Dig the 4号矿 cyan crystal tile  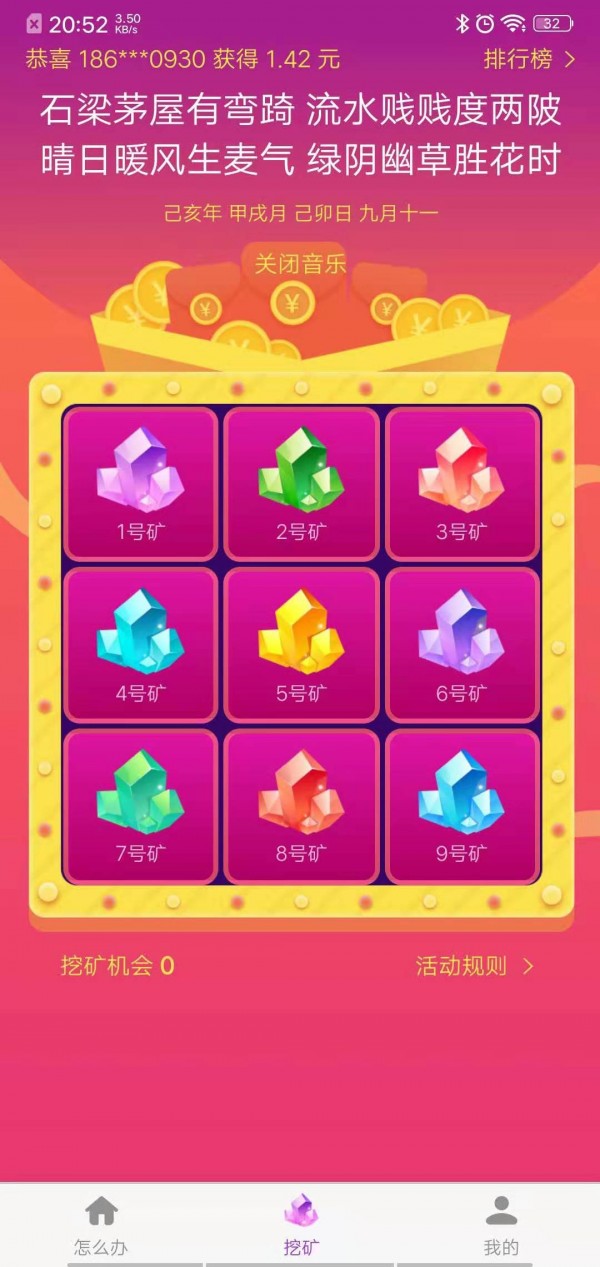coord(140,645)
